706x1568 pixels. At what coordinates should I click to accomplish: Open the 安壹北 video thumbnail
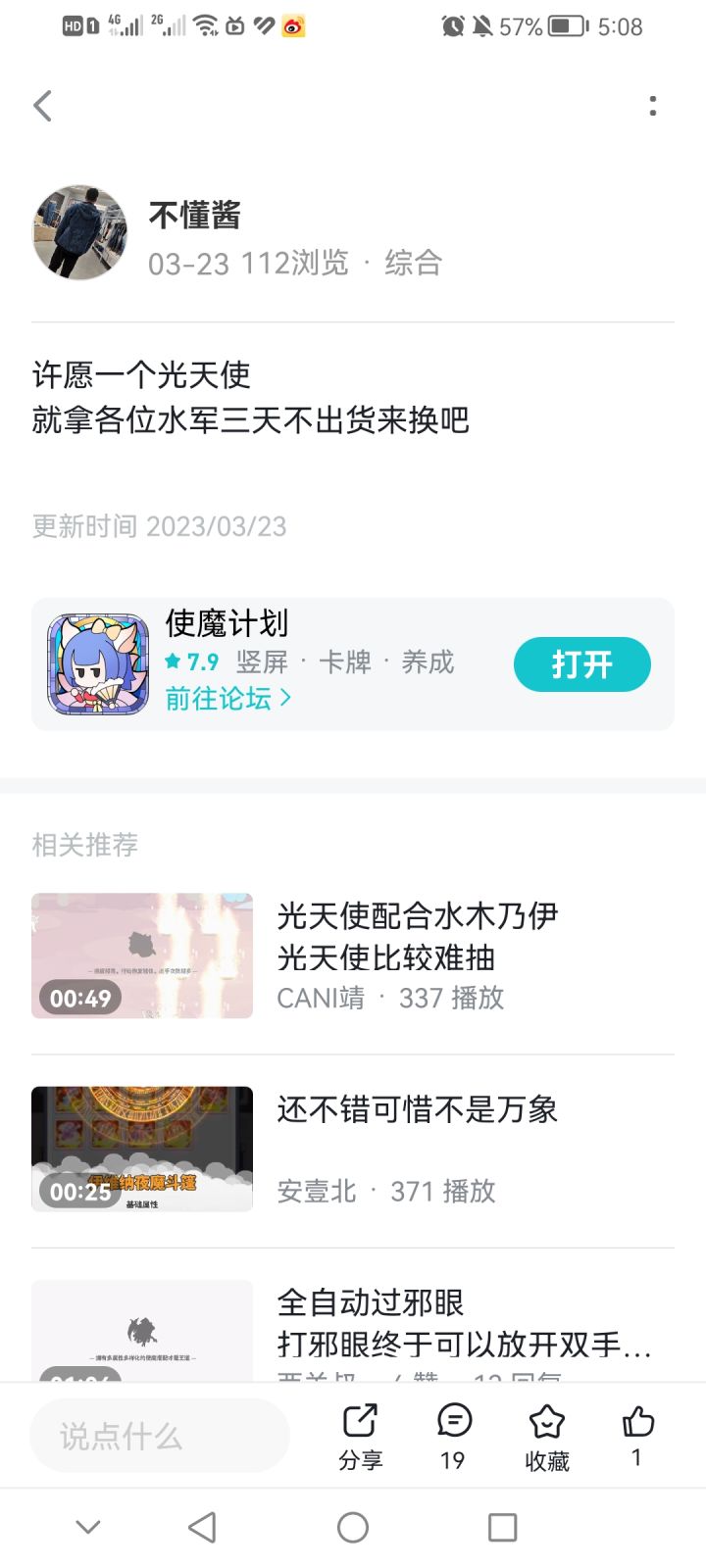[x=141, y=1149]
